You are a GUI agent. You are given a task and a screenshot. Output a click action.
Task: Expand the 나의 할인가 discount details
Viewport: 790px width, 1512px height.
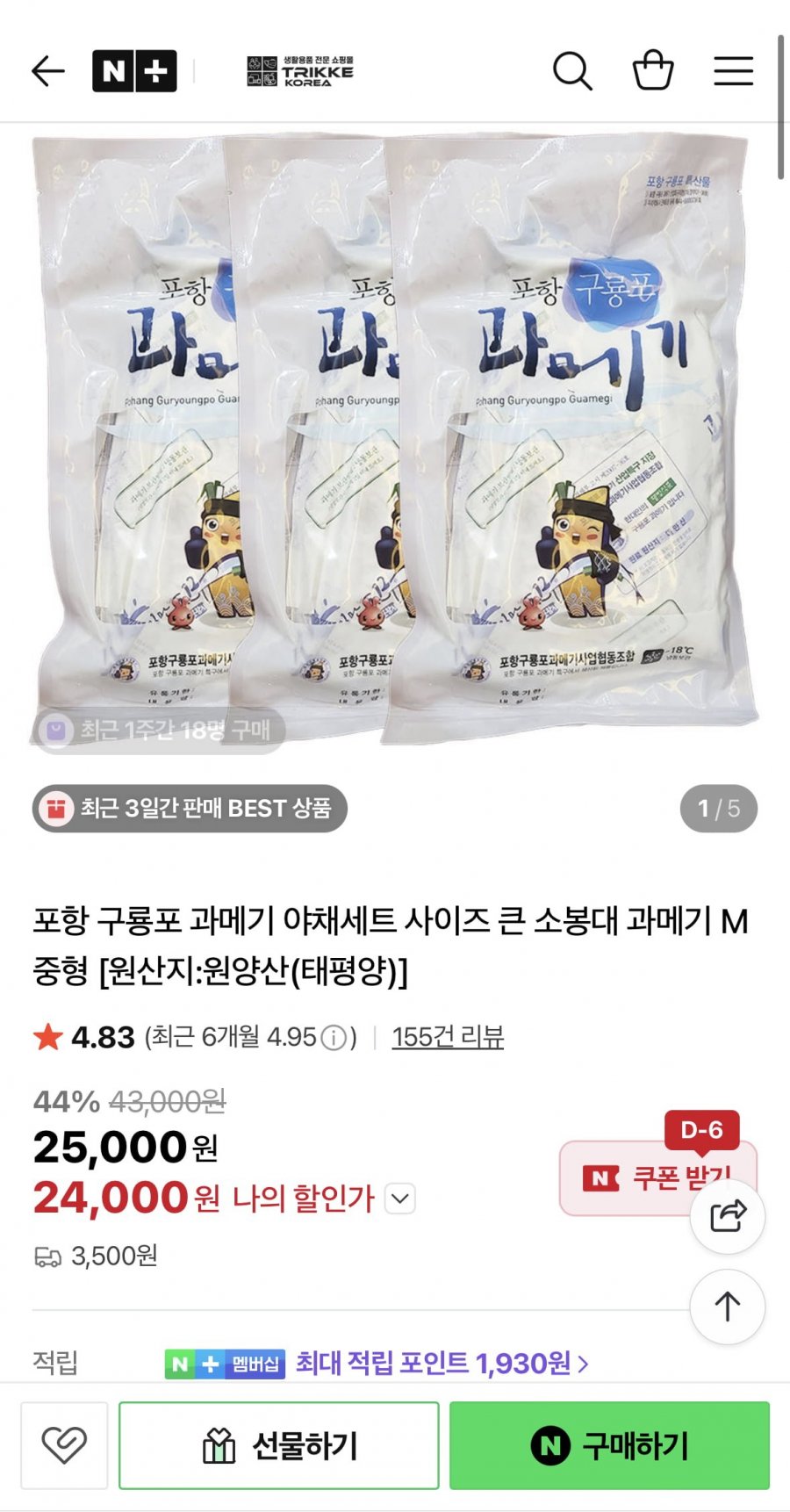coord(400,1199)
